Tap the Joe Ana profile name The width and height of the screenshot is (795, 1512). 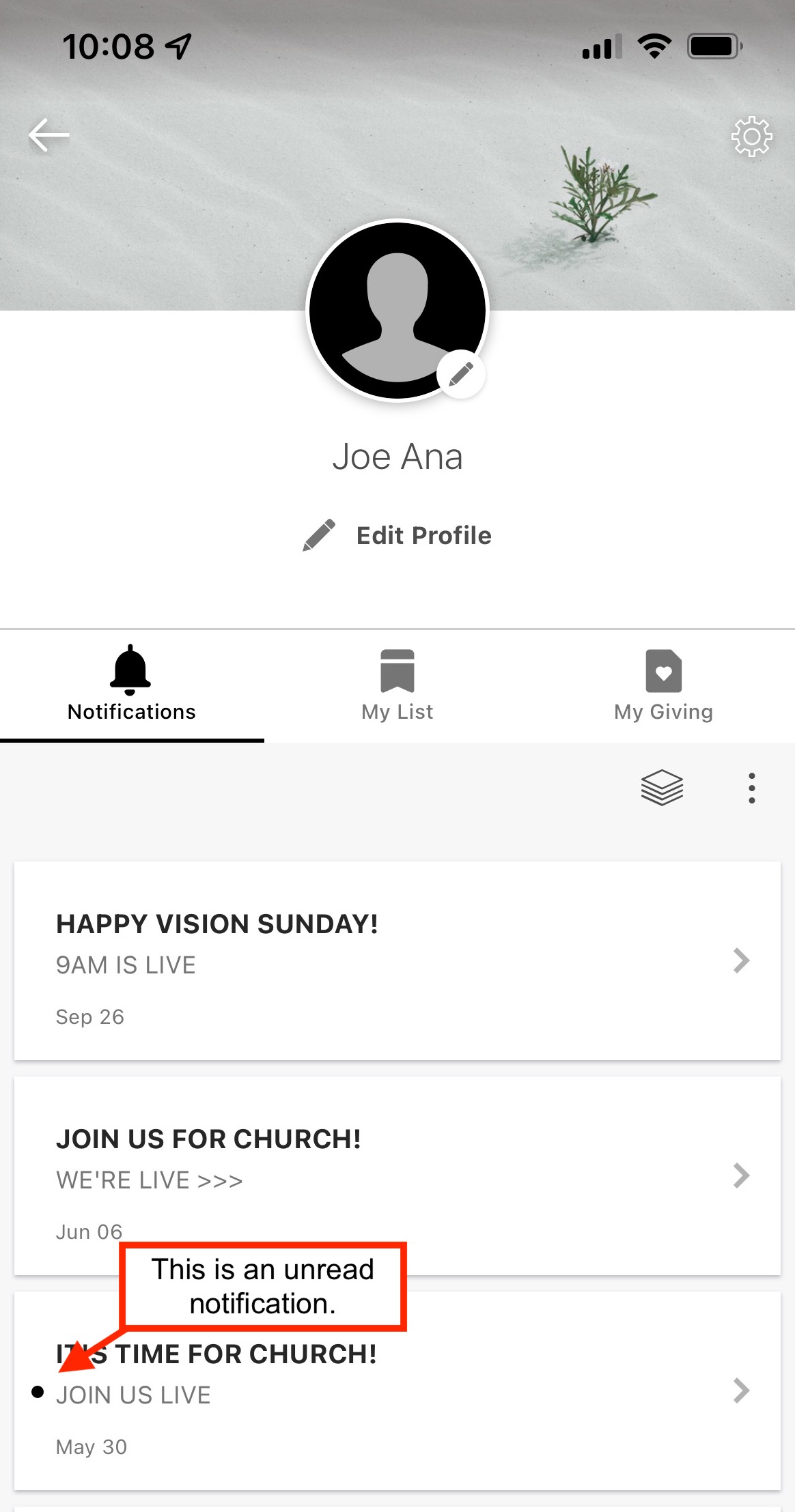(x=397, y=455)
